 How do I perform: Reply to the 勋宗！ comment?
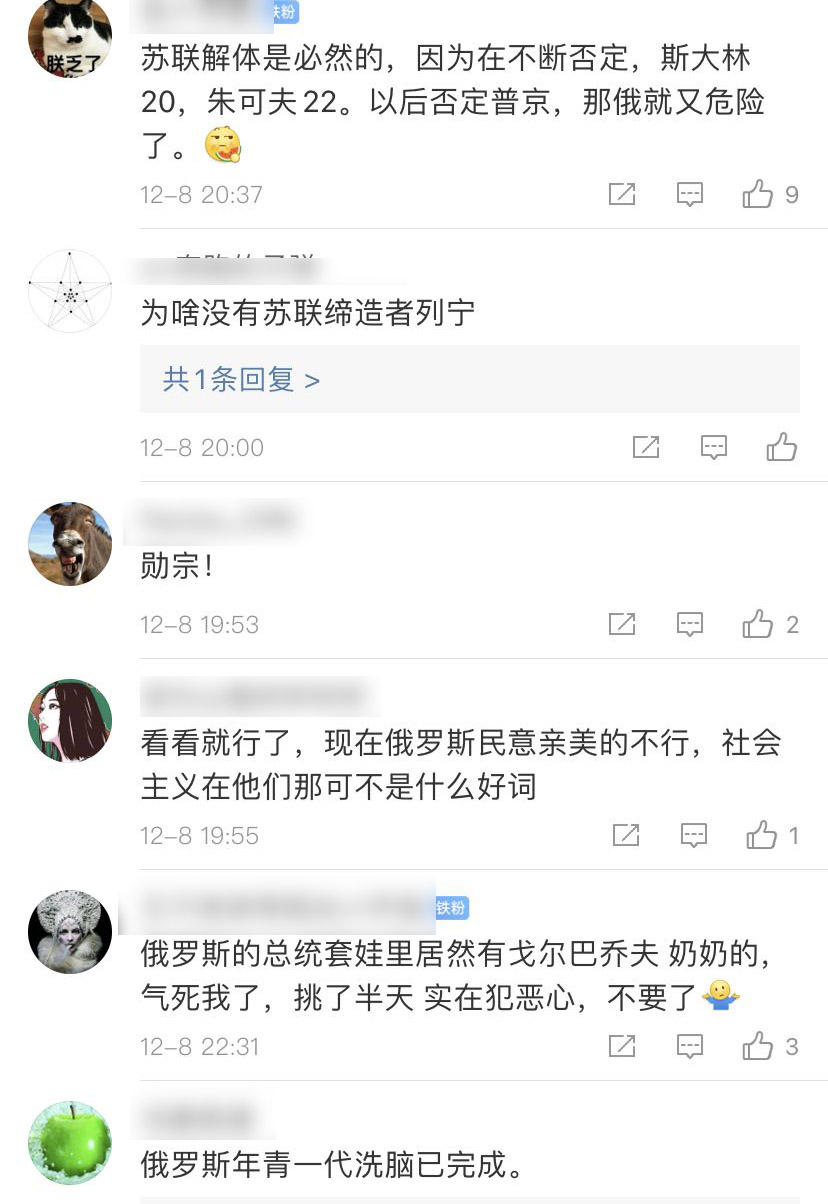click(690, 625)
